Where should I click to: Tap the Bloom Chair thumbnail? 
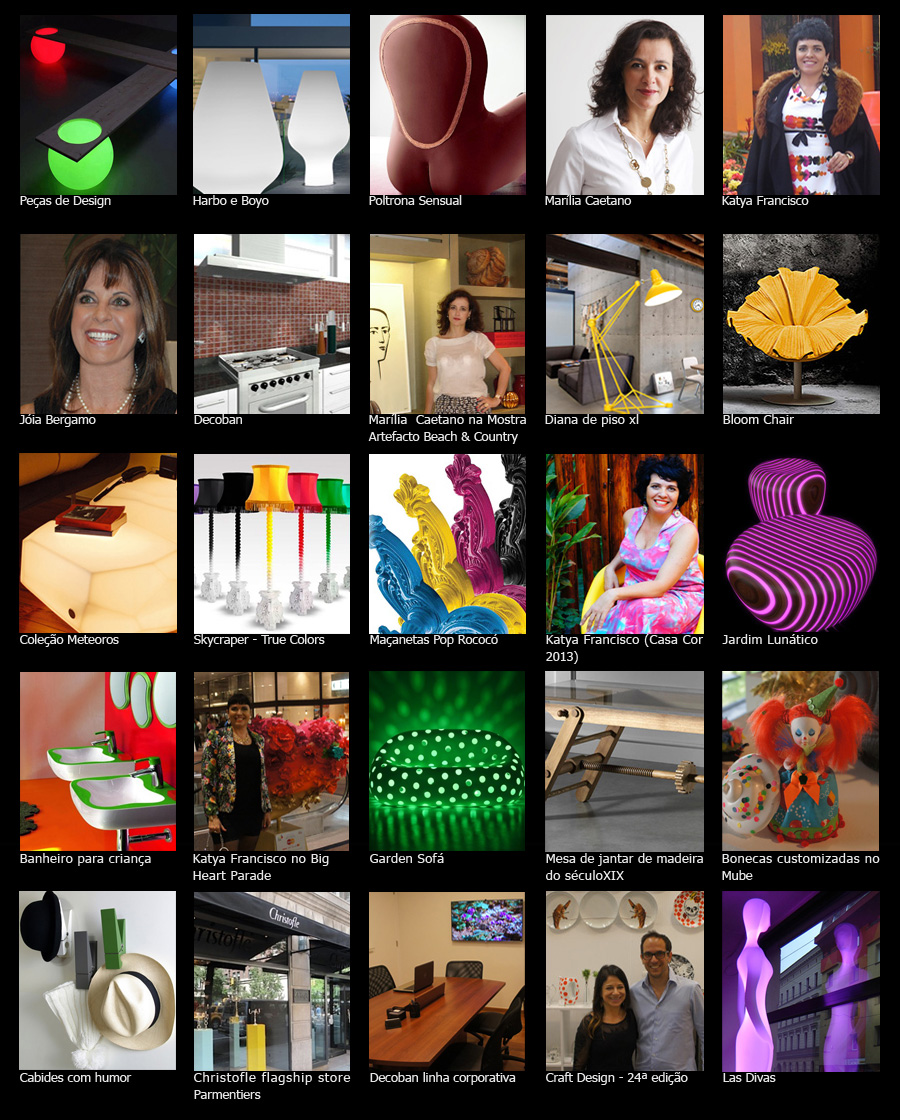point(801,323)
